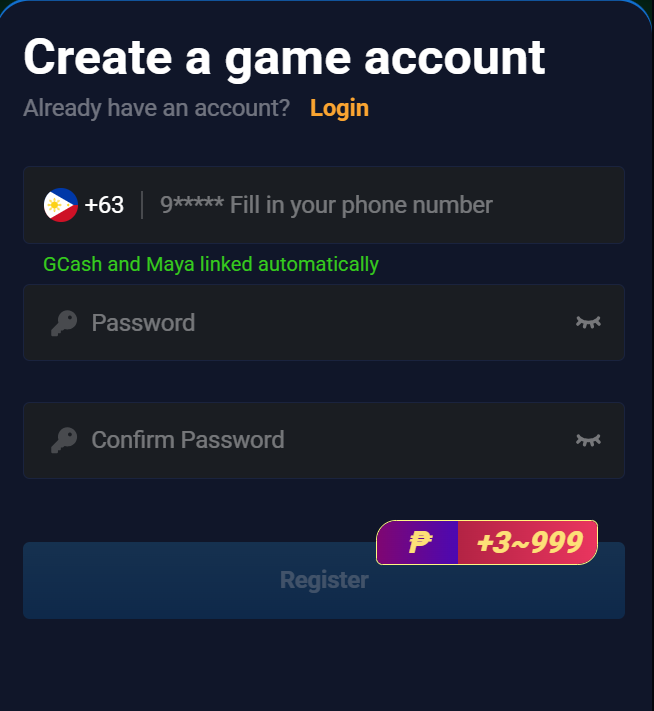Focus the Password field

320,322
